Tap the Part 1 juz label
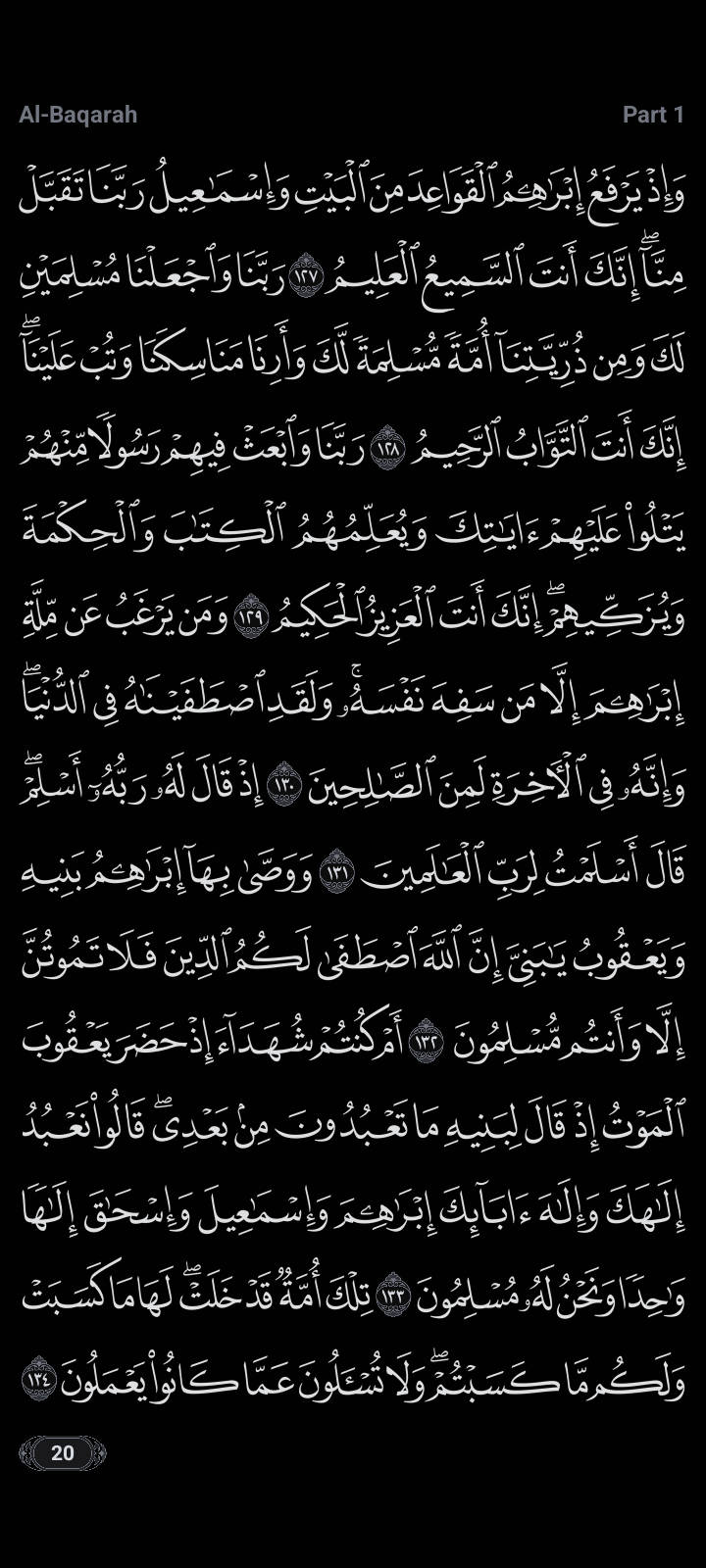The image size is (706, 1568). tap(653, 115)
